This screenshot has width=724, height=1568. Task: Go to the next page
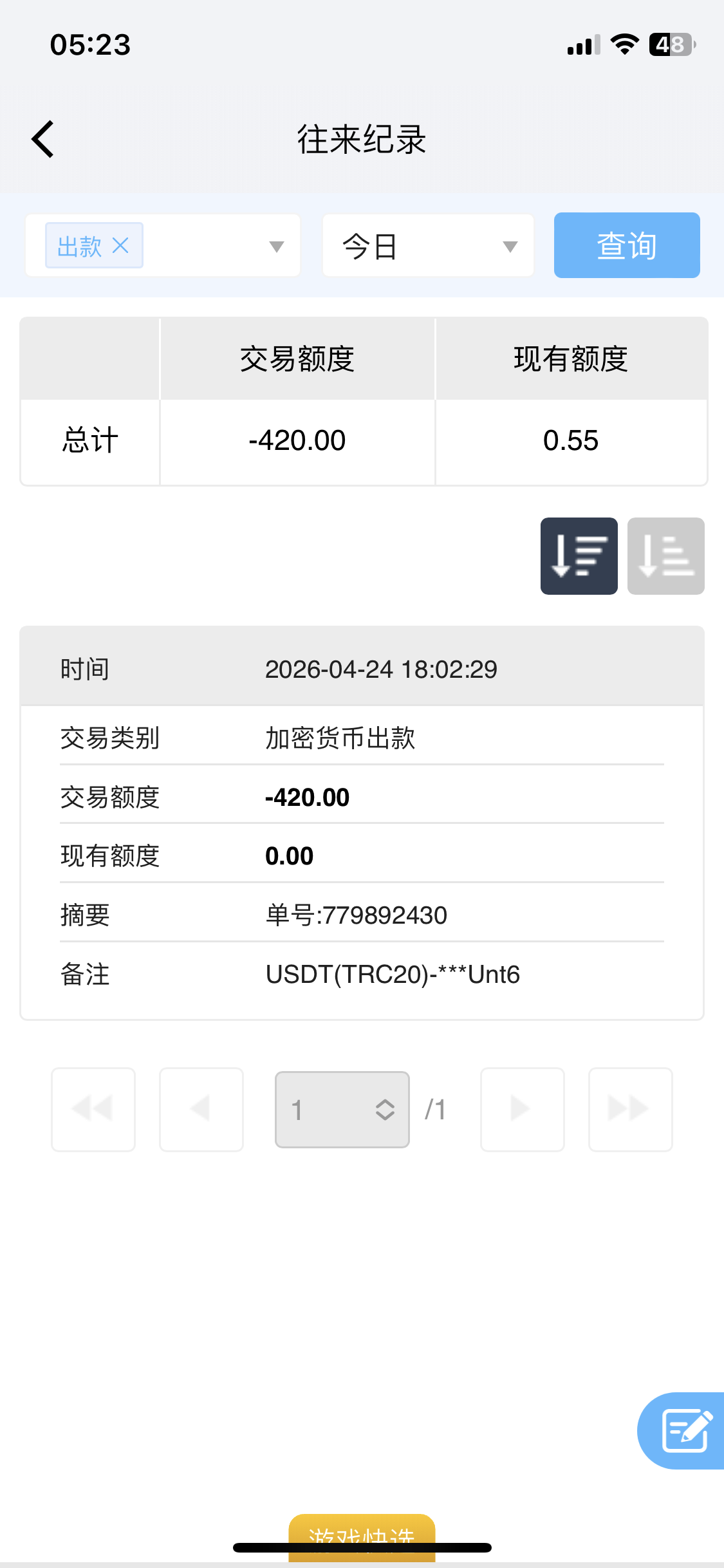point(522,1109)
